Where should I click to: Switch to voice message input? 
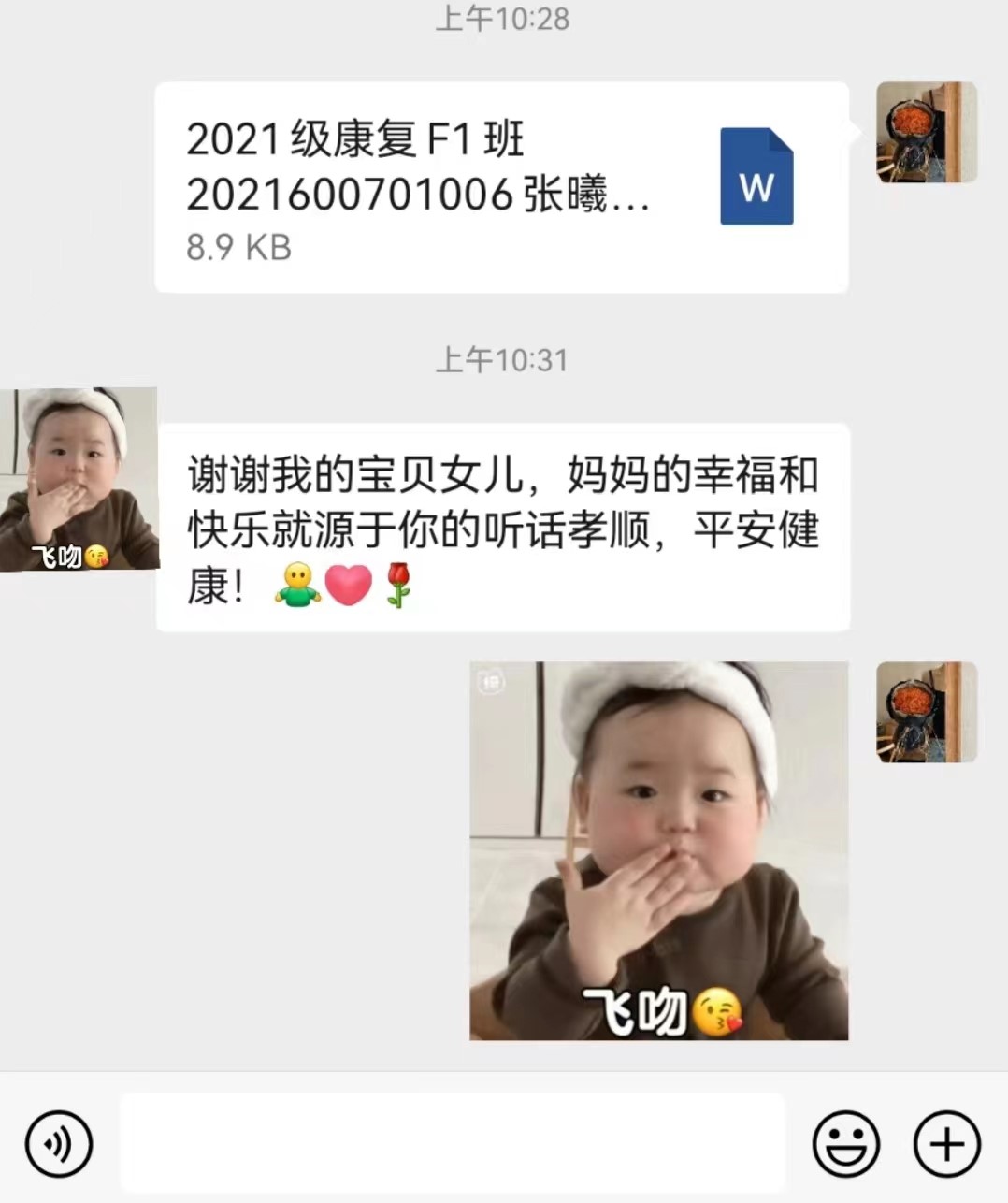click(59, 1143)
